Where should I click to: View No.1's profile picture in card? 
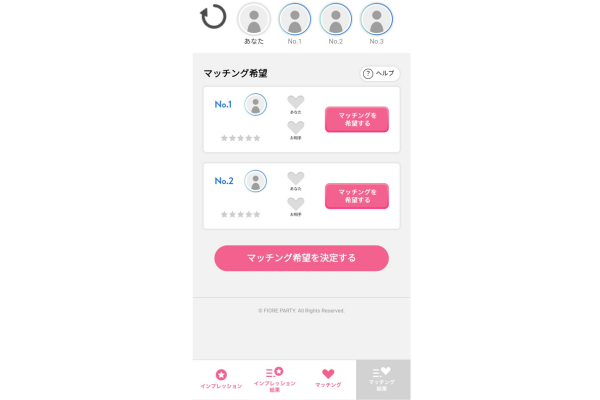pos(256,105)
